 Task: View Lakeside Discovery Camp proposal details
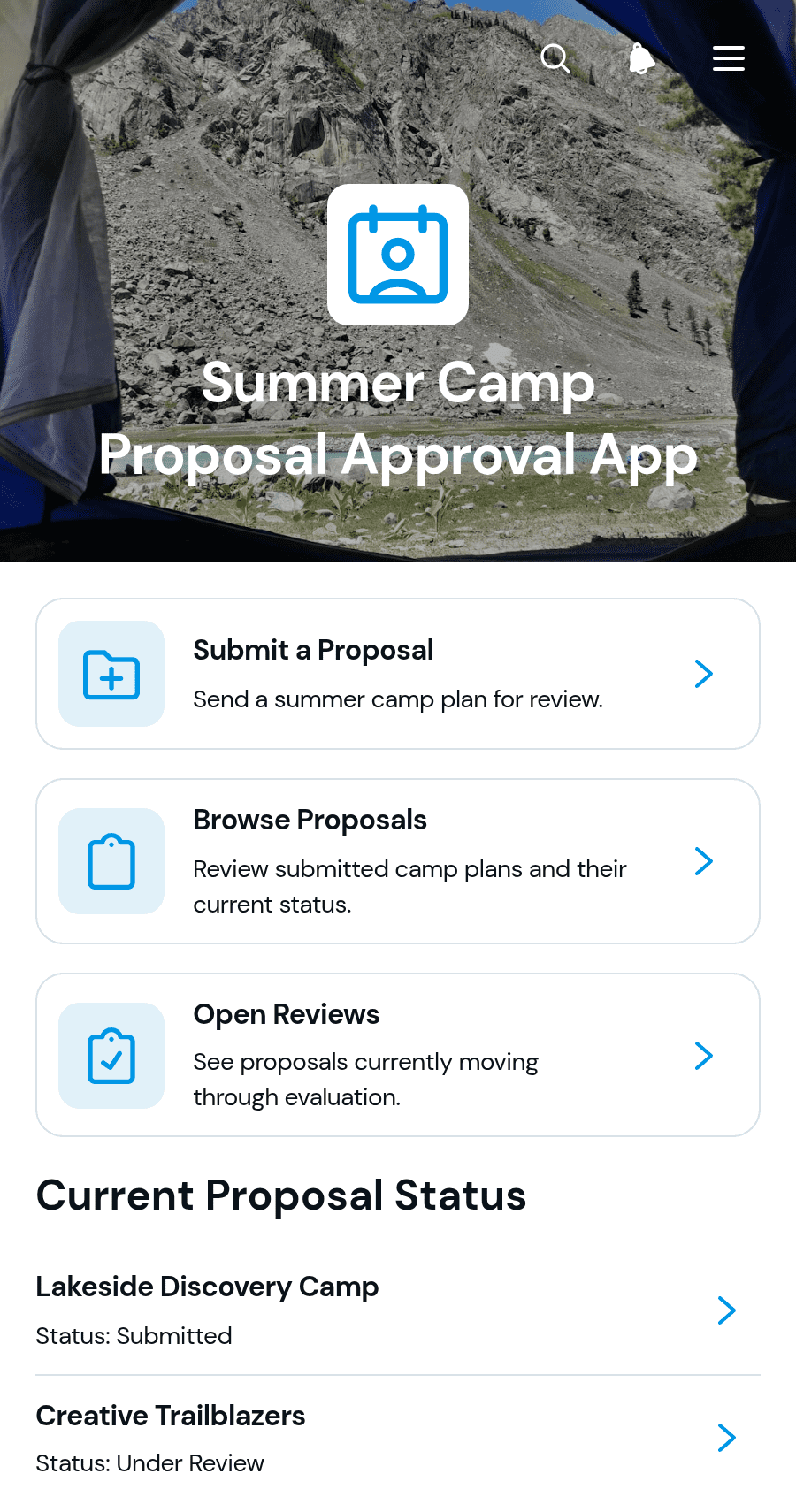[398, 1310]
